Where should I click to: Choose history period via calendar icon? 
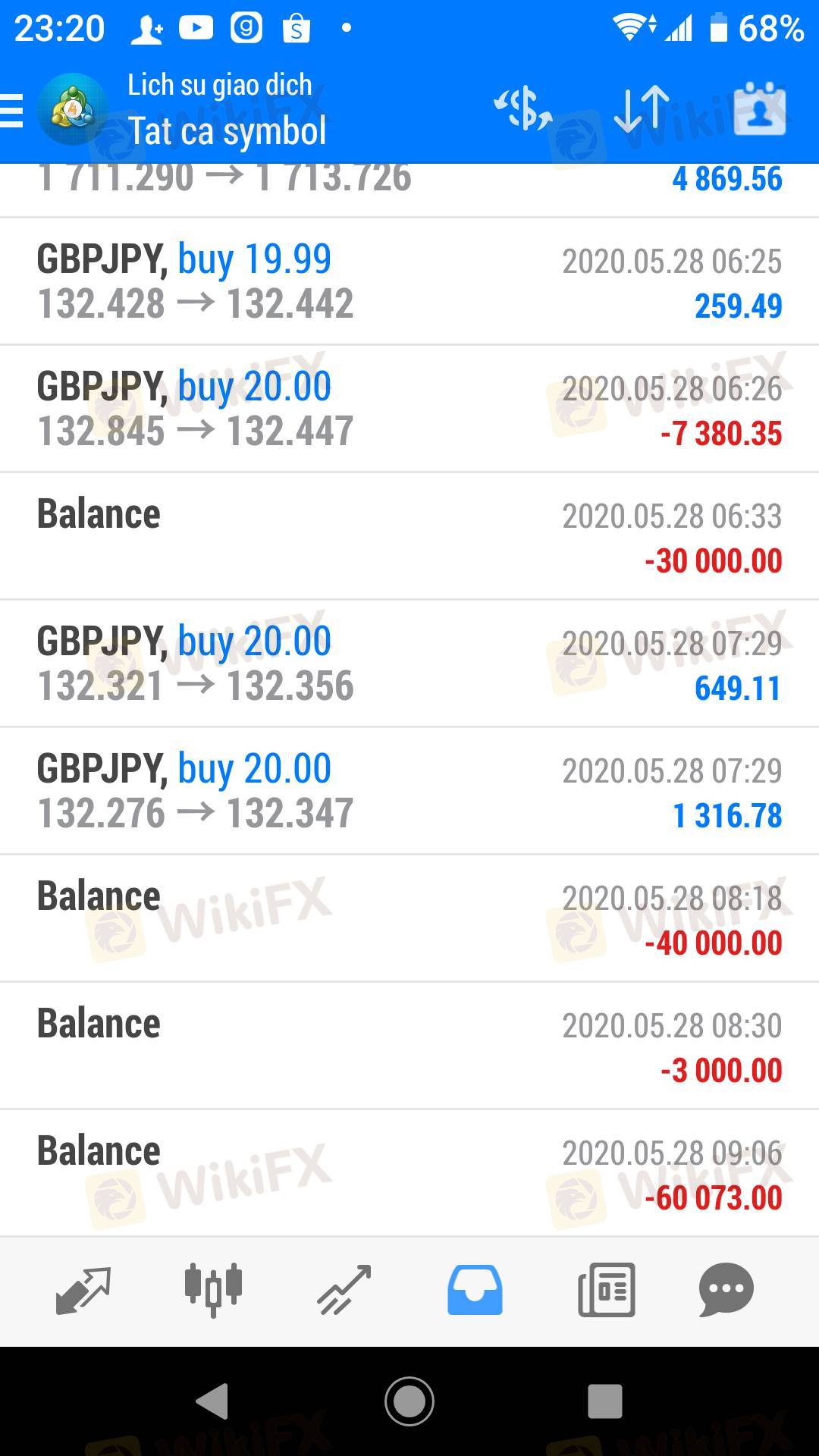(759, 110)
